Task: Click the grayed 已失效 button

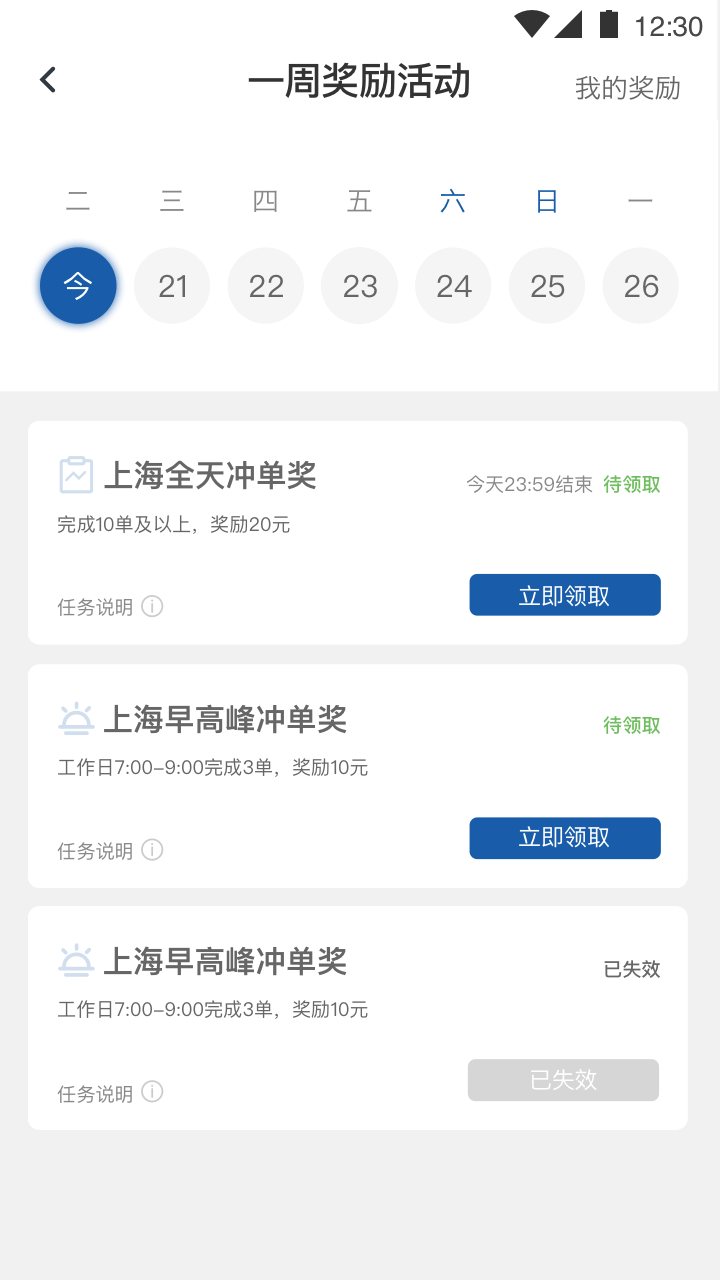Action: click(563, 1080)
